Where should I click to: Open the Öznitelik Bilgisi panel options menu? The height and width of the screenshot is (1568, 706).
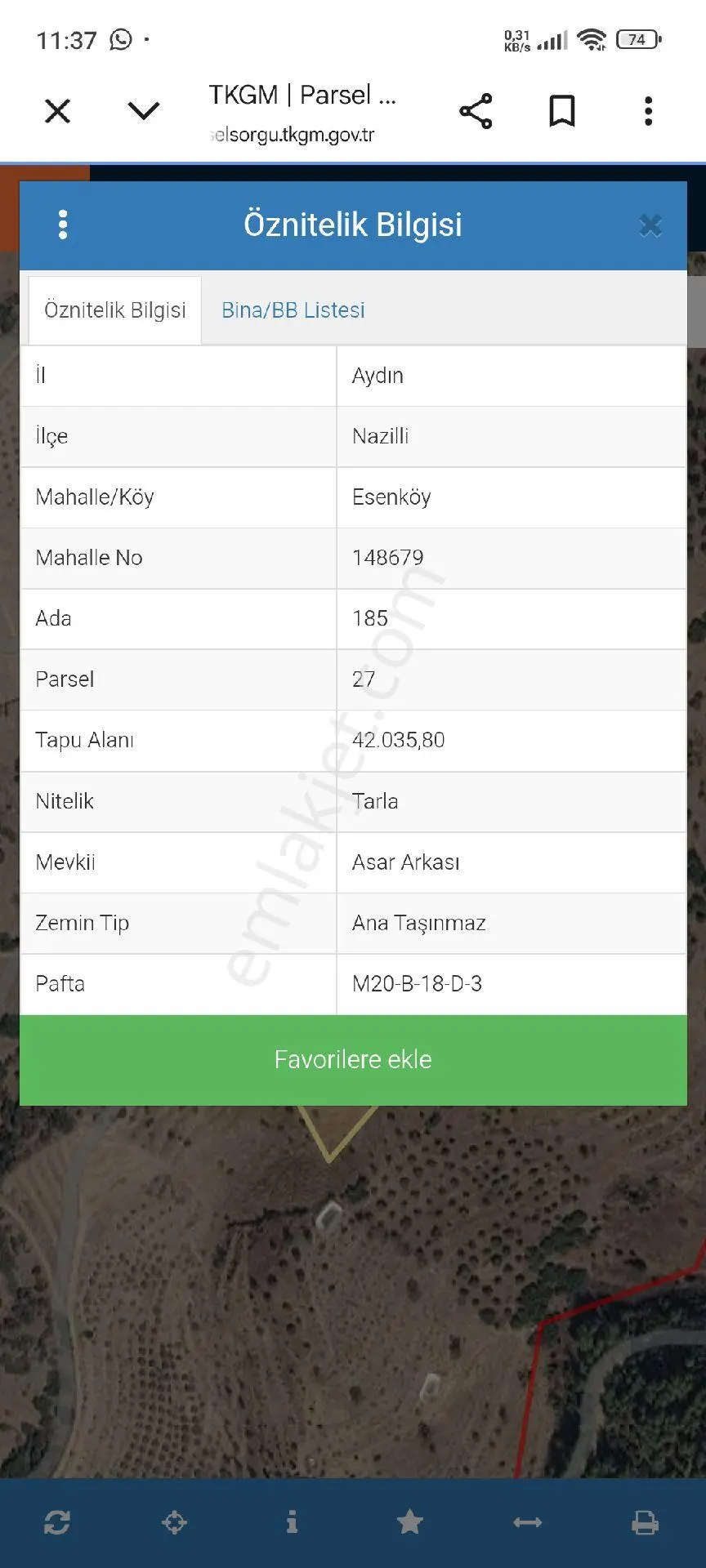pos(63,225)
